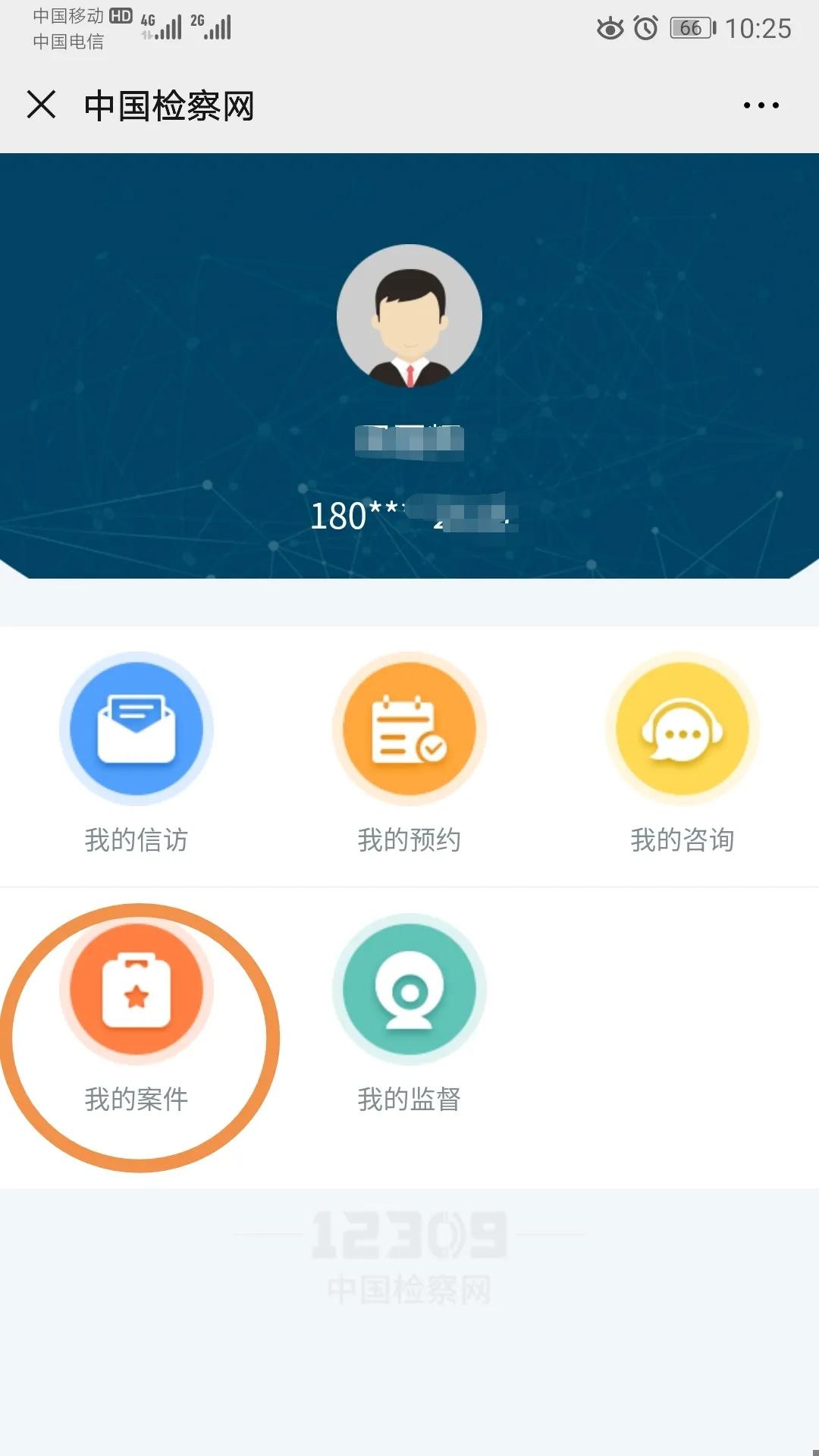Image resolution: width=819 pixels, height=1456 pixels.
Task: Tap the 我的案件 text label
Action: pos(136,1097)
